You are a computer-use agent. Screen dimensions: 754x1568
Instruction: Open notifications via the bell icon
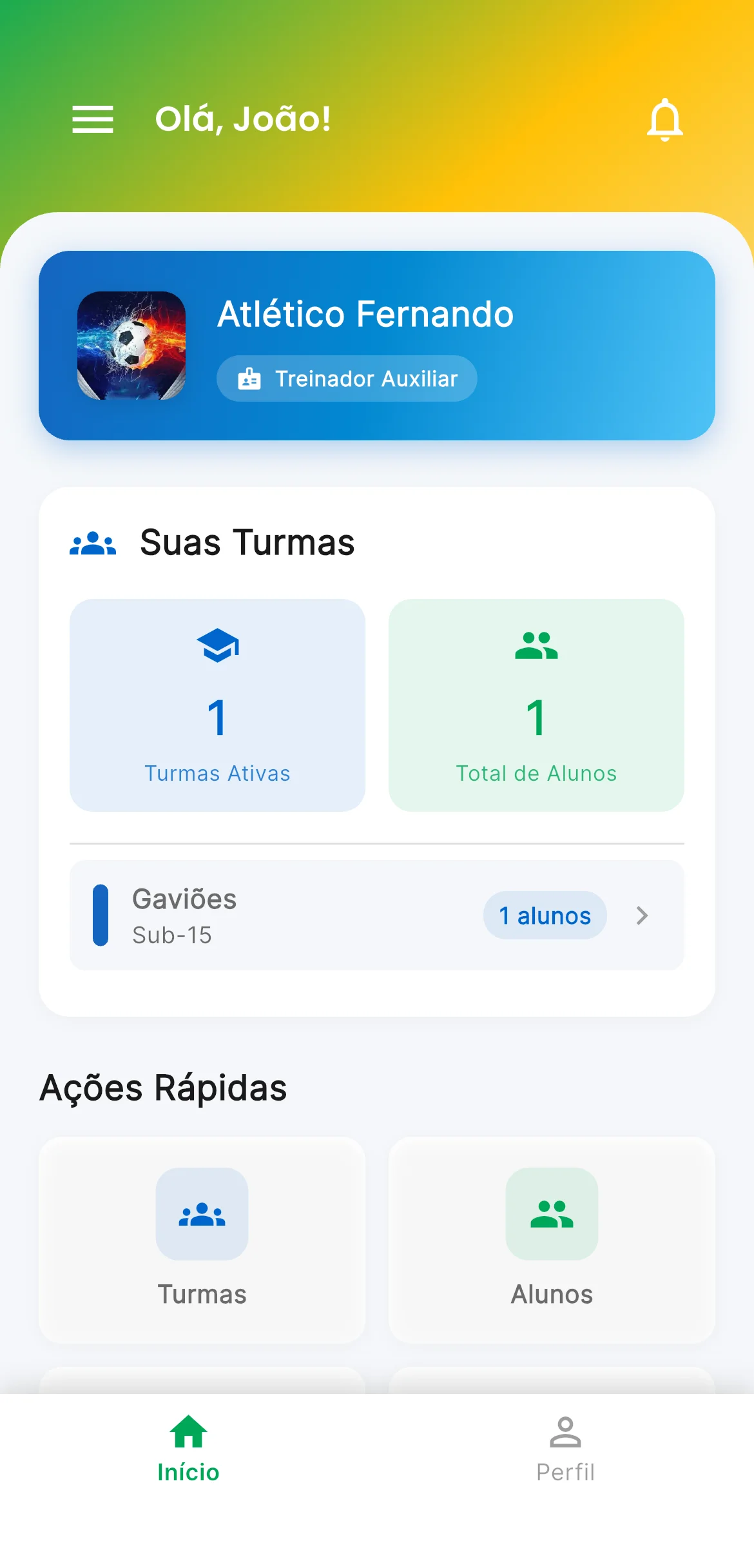pos(664,119)
